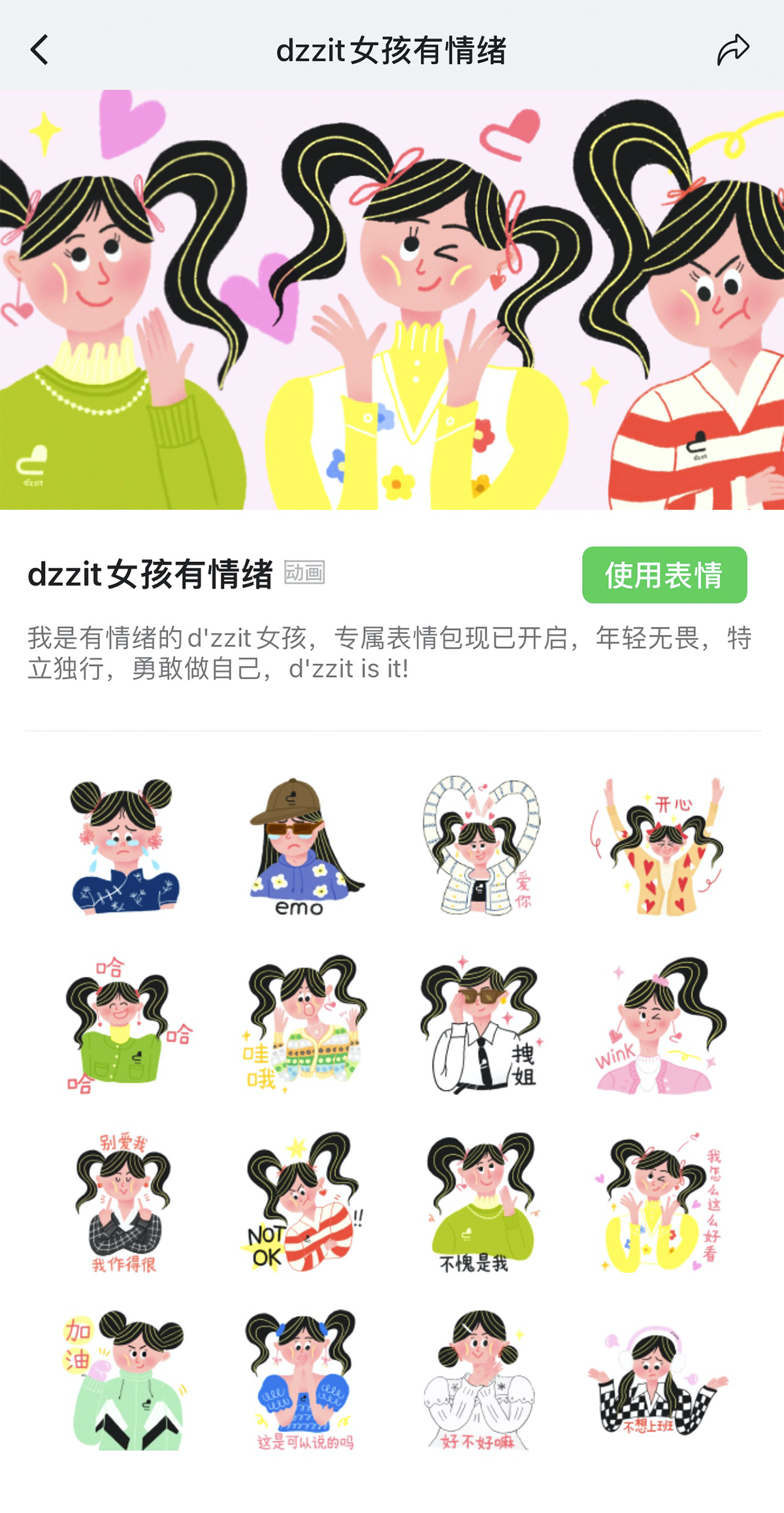Preview the 哈哈哈 laughing sticker

coord(124,1024)
